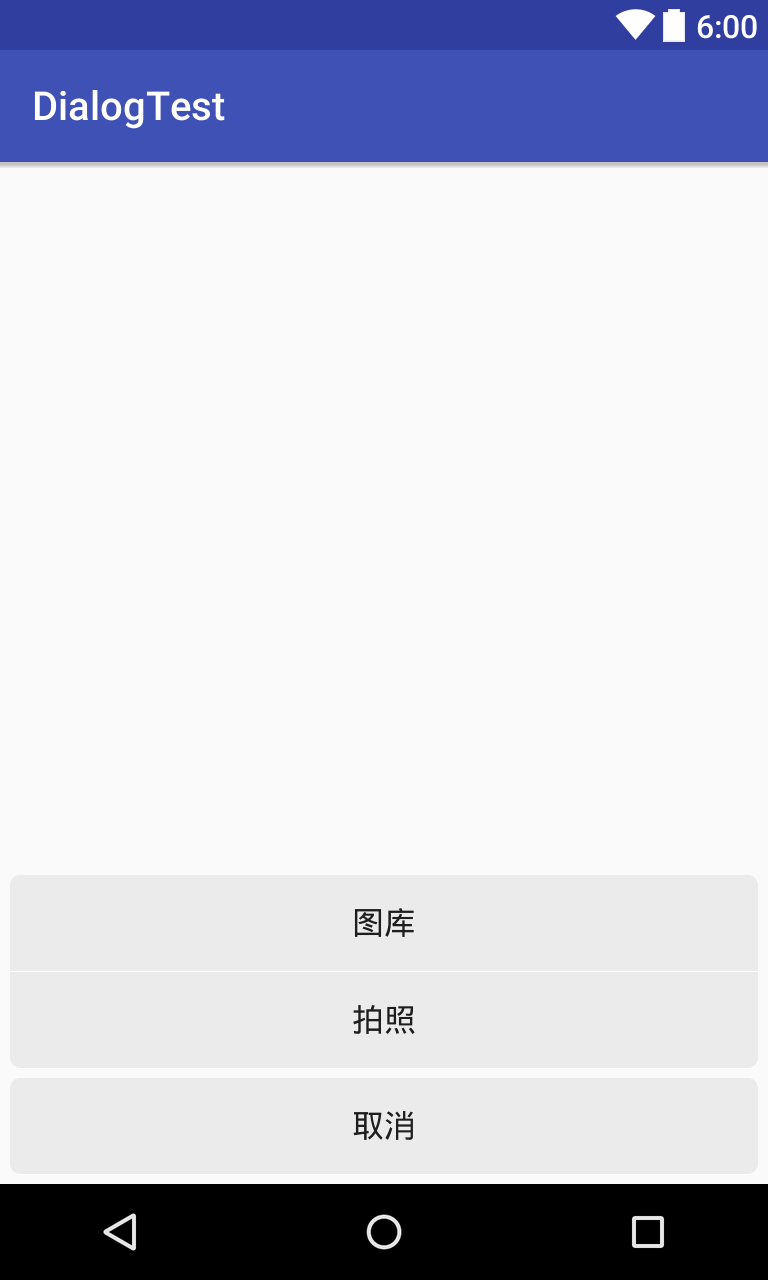Dismiss the sheet with 取消
Screen dimensions: 768x1280
pos(384,1126)
